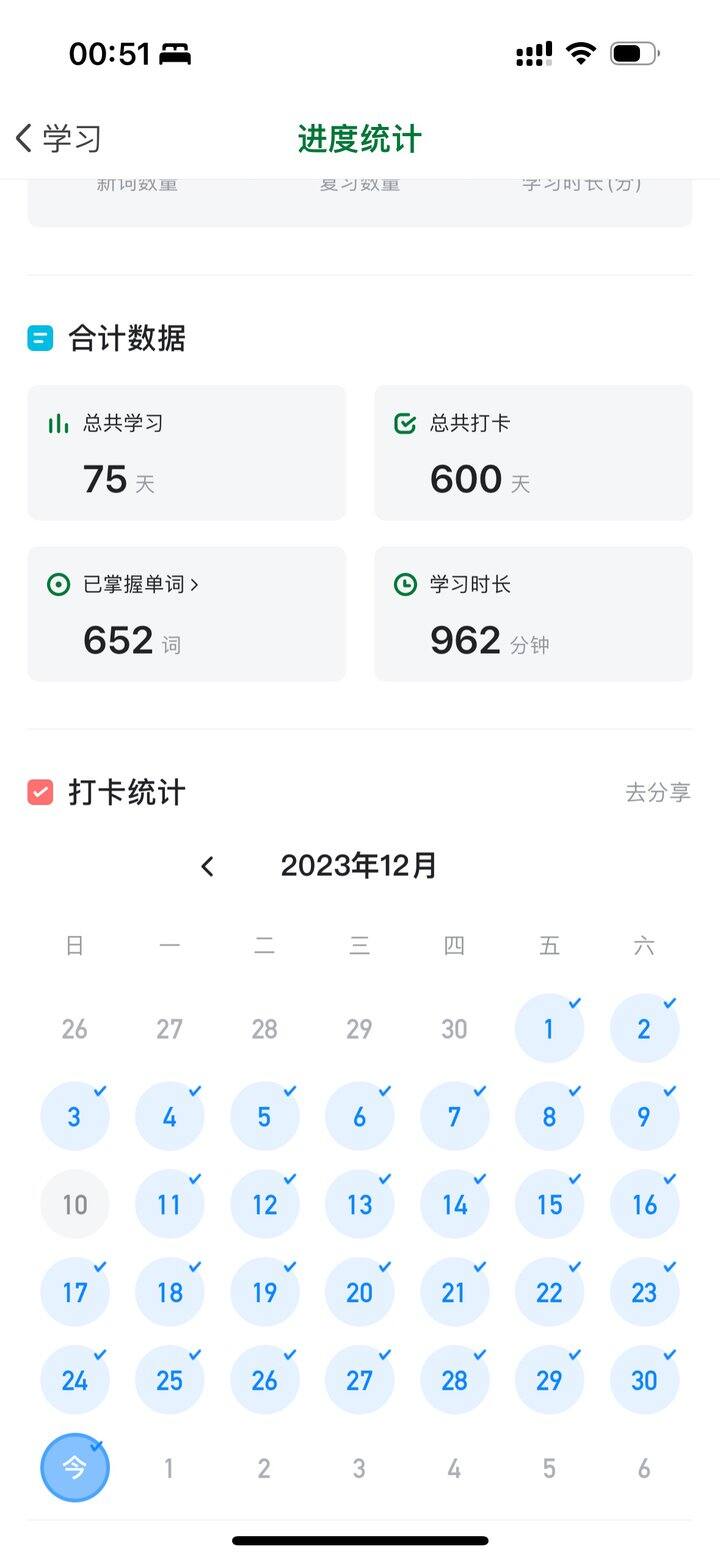Select December 20 in the calendar
The image size is (720, 1560).
[359, 1292]
